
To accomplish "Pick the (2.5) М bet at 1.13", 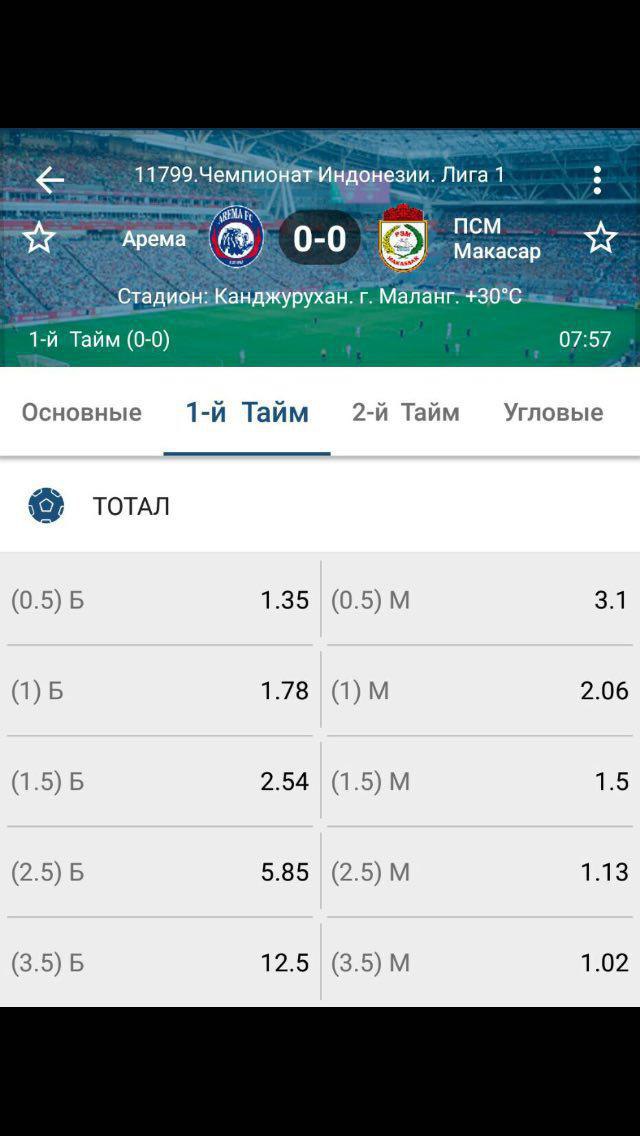I will pos(480,872).
